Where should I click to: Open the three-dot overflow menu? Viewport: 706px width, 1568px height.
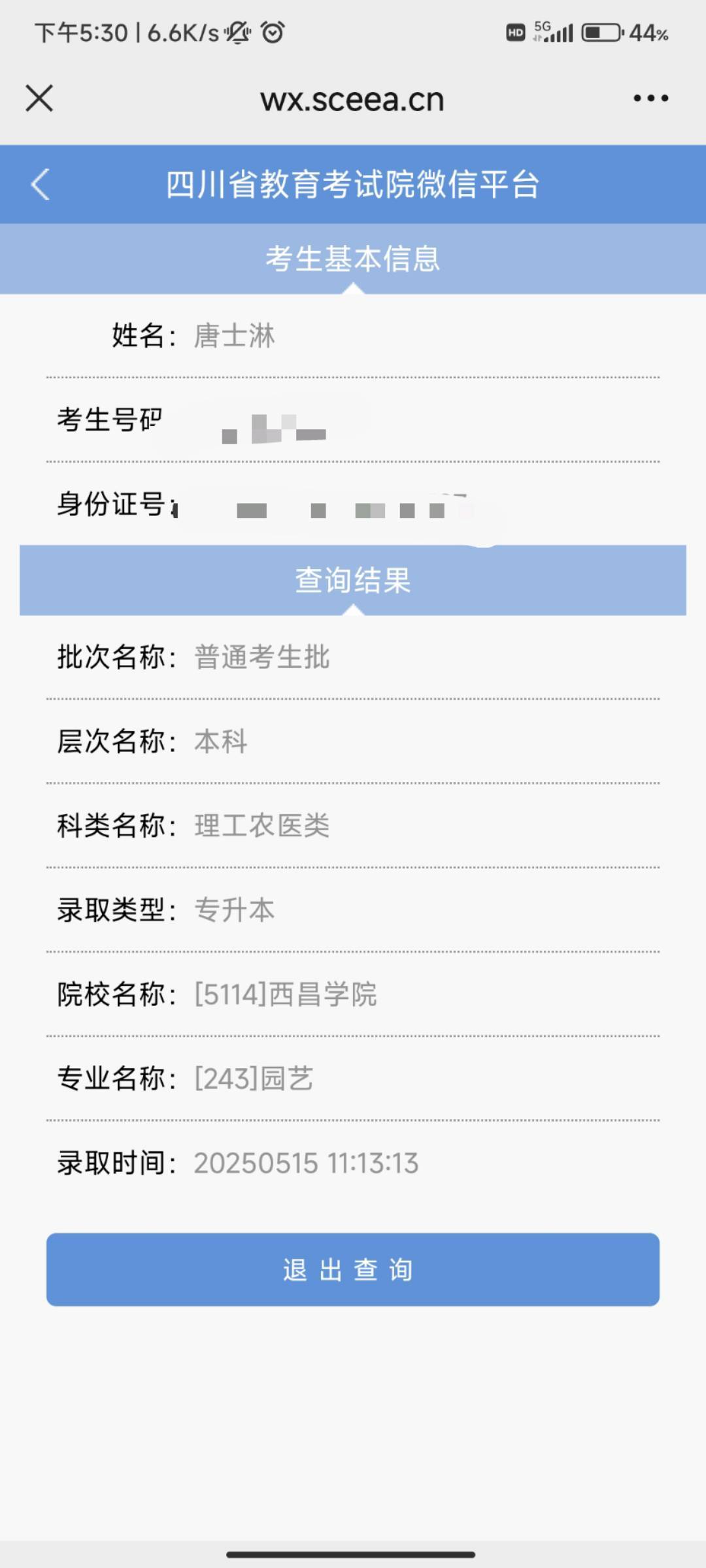coord(650,99)
